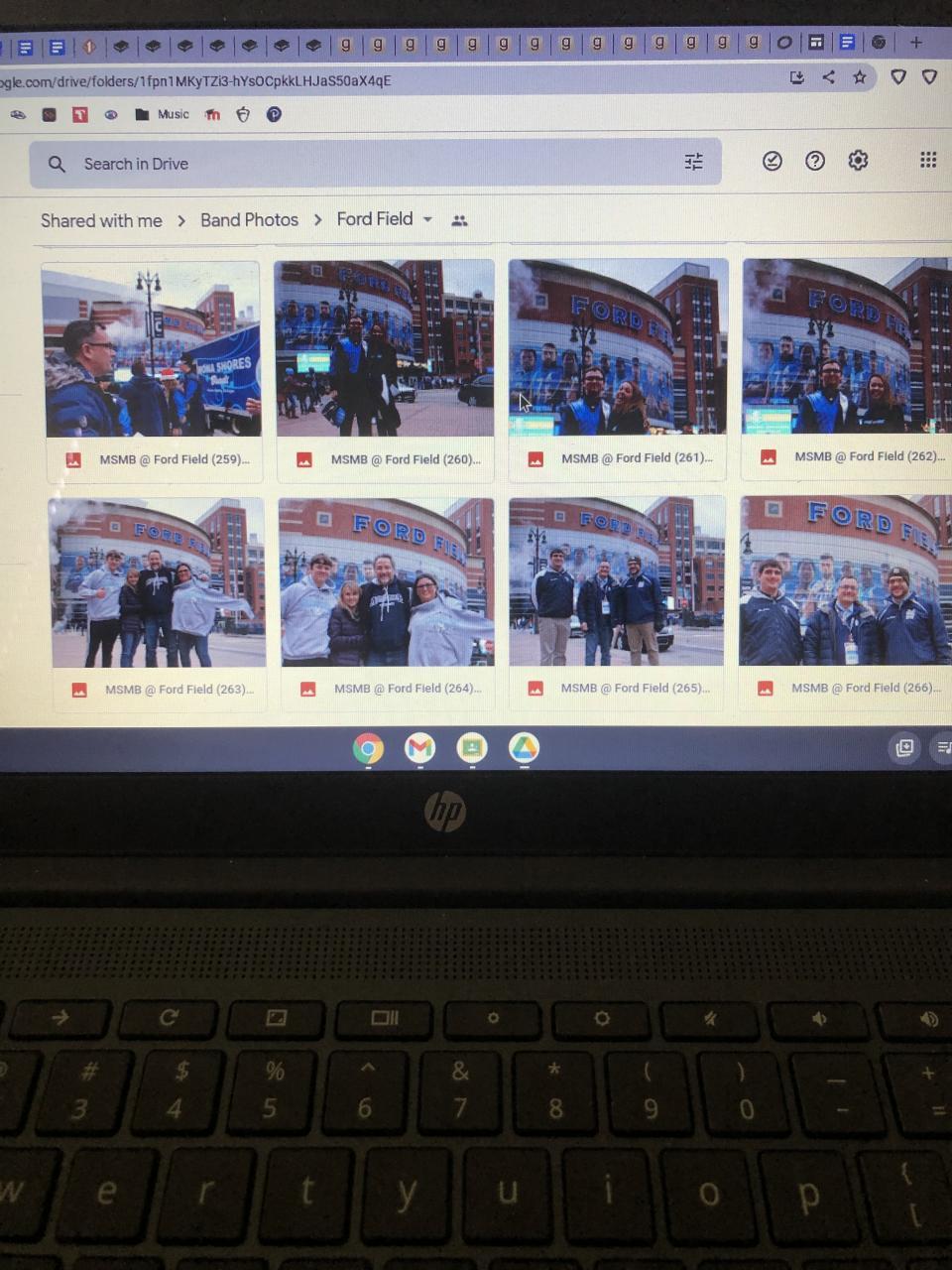
Task: Expand the Ford Field folder dropdown
Action: tap(427, 219)
